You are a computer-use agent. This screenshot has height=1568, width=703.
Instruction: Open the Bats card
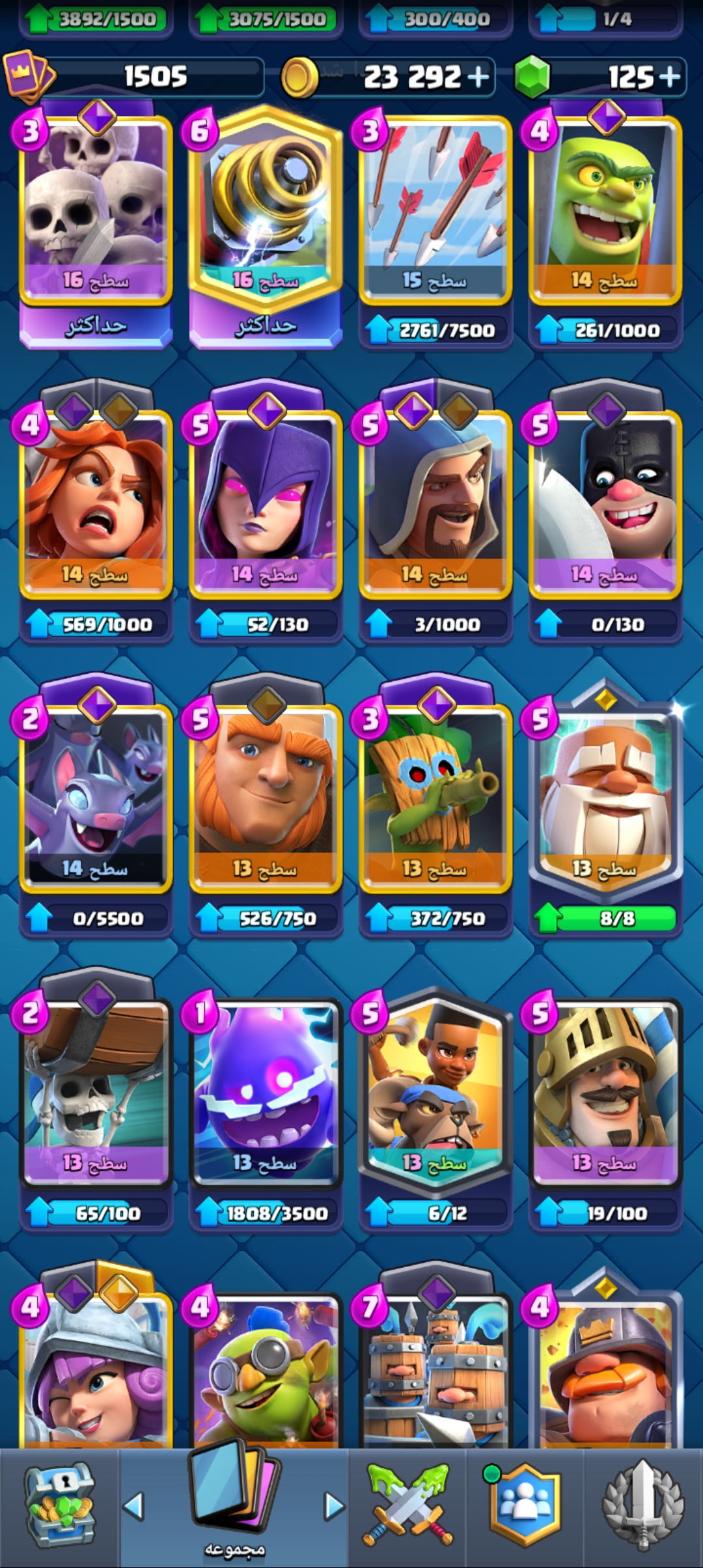point(96,797)
